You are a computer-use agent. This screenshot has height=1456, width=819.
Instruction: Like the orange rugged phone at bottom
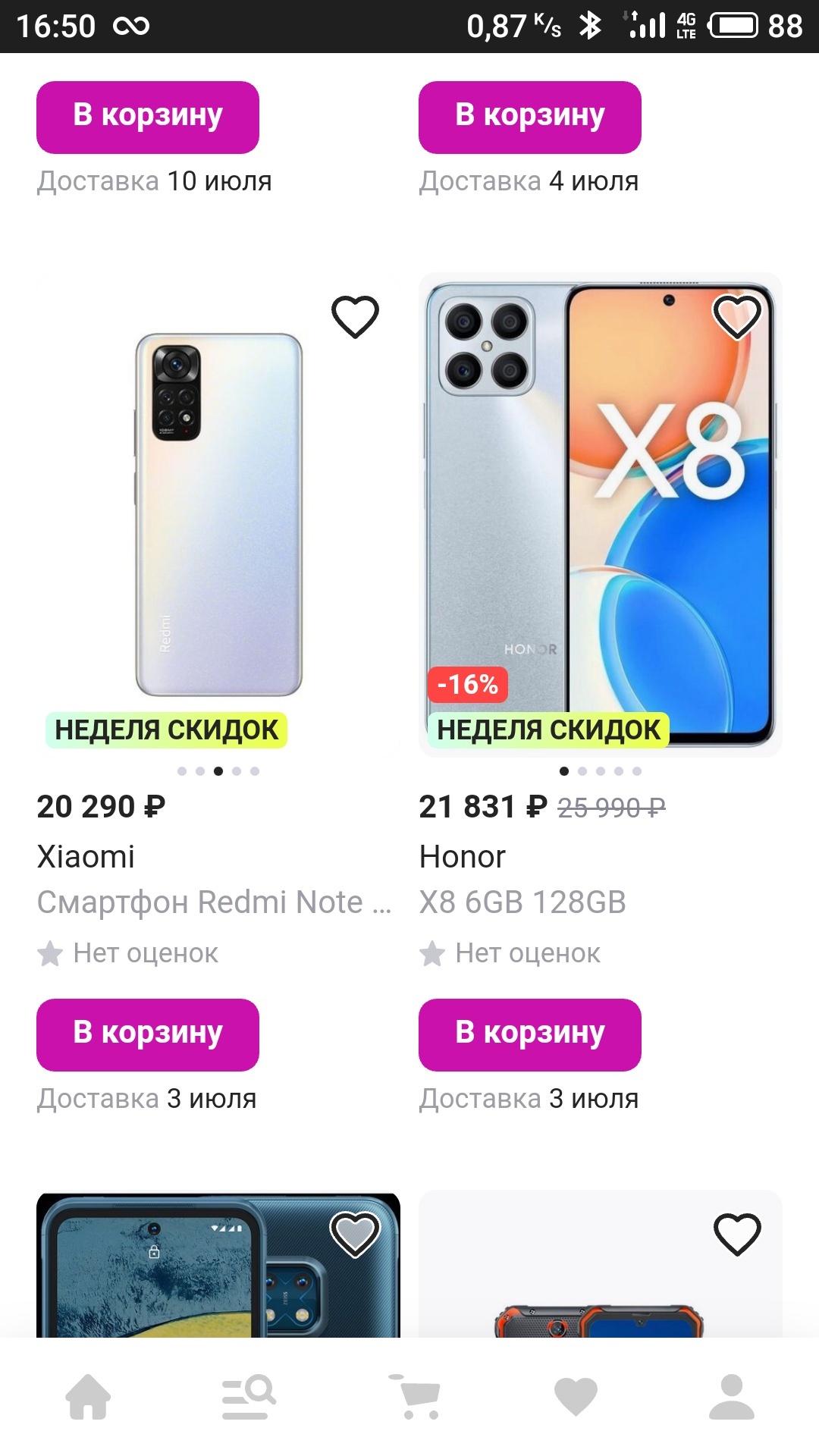[737, 1235]
